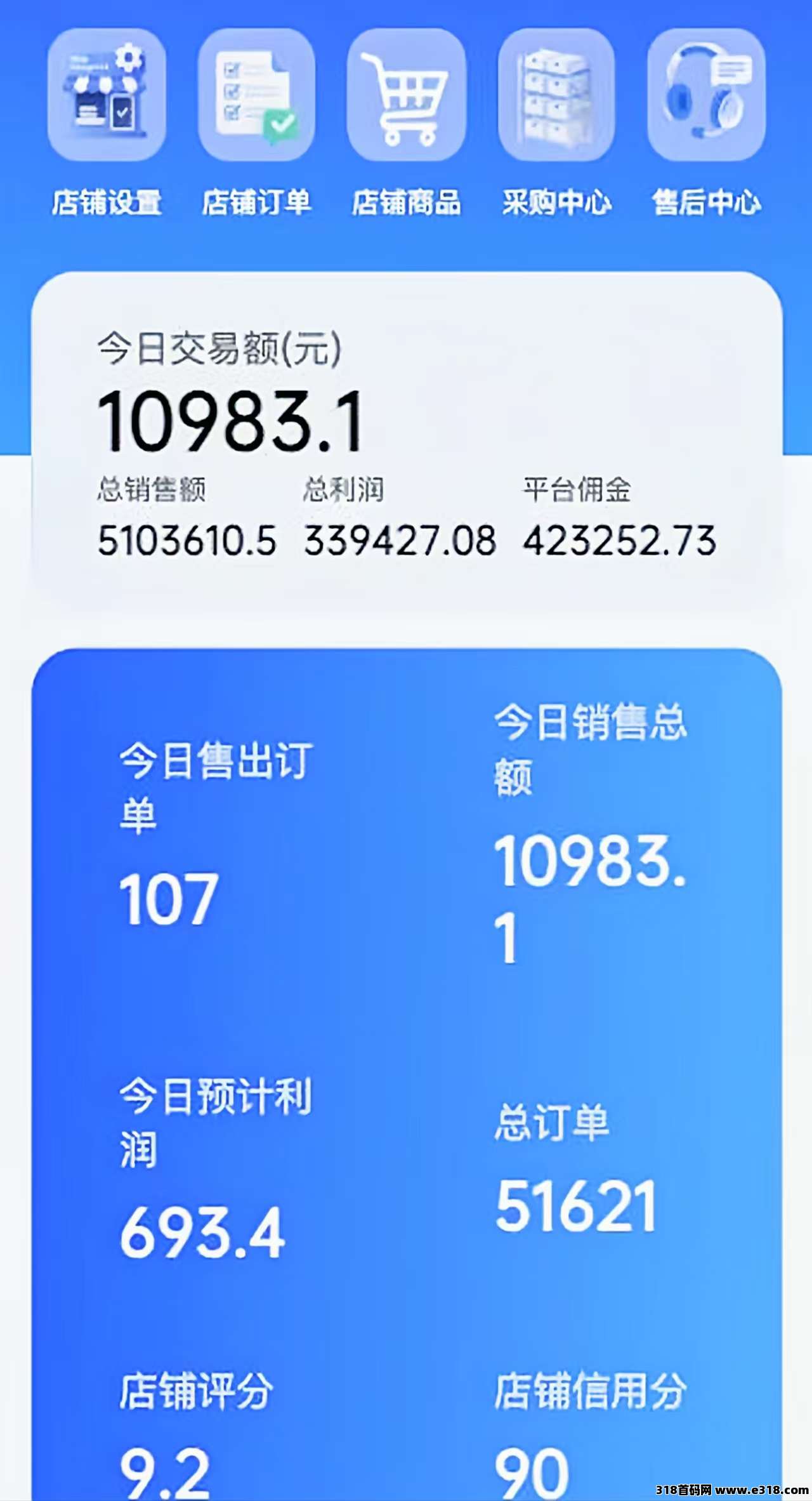Click the 售后中心 text label
The image size is (812, 1501).
(x=707, y=202)
